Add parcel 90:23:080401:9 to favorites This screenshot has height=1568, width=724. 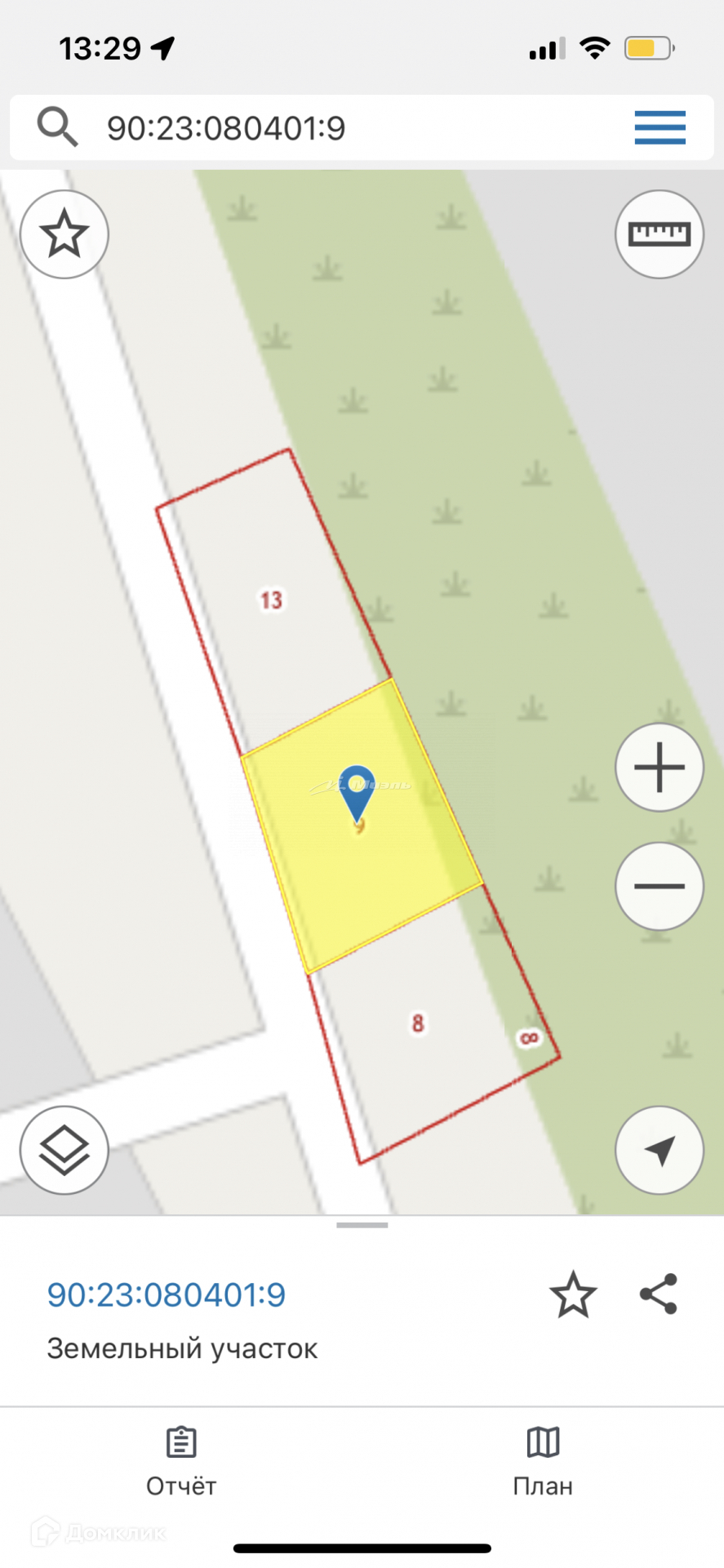click(x=573, y=1294)
